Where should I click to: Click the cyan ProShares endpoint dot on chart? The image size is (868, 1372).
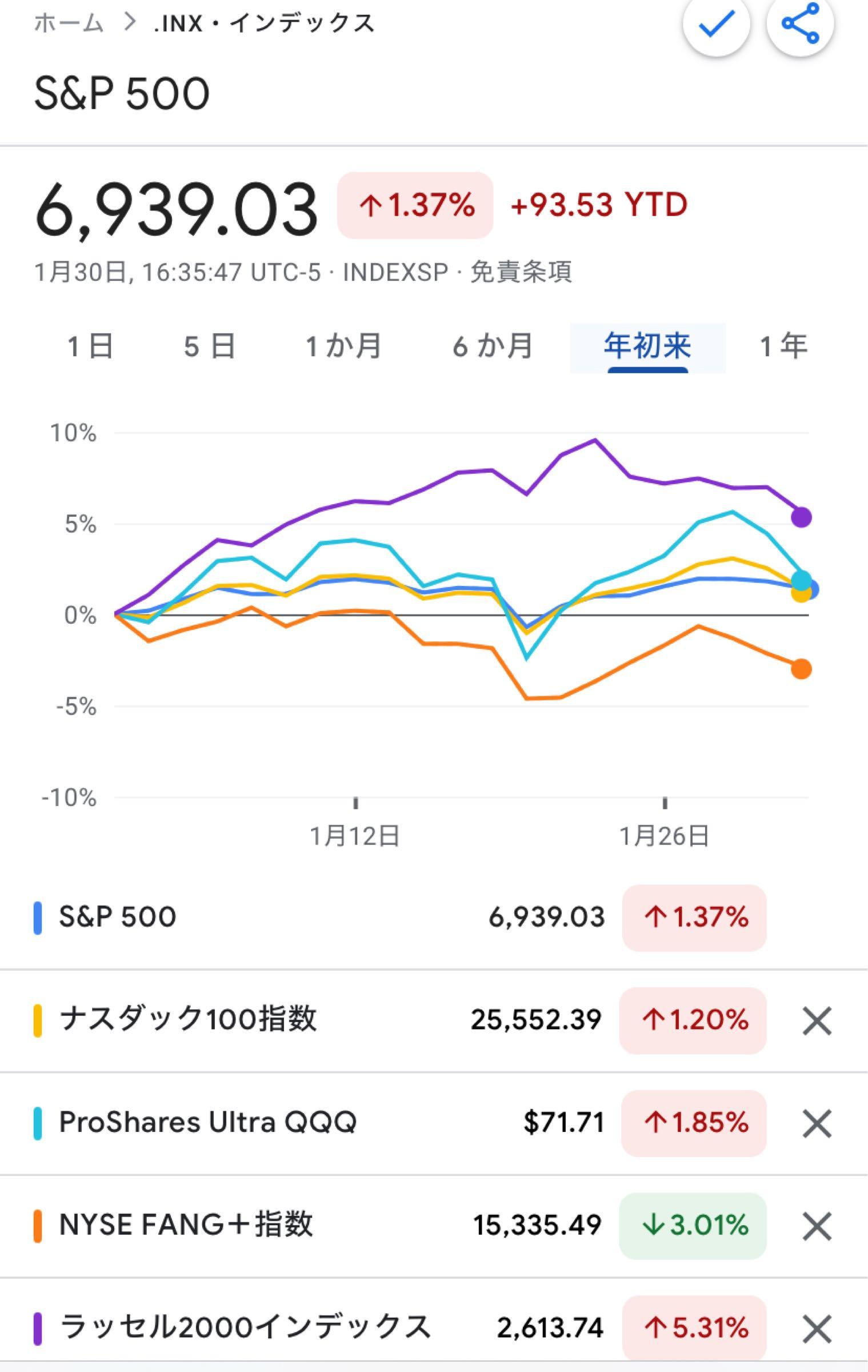[x=800, y=581]
